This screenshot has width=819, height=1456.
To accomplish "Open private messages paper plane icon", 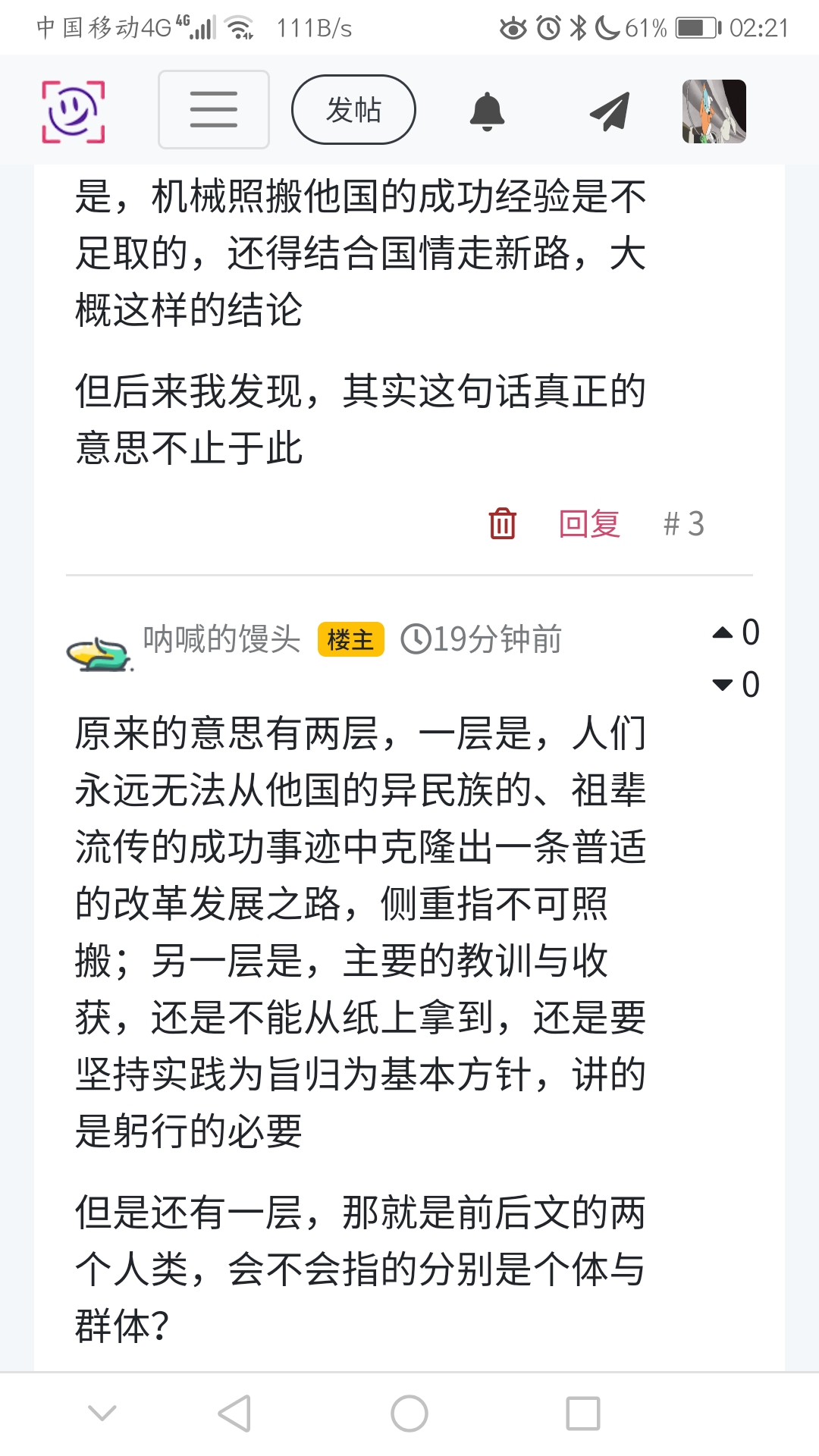I will point(610,111).
